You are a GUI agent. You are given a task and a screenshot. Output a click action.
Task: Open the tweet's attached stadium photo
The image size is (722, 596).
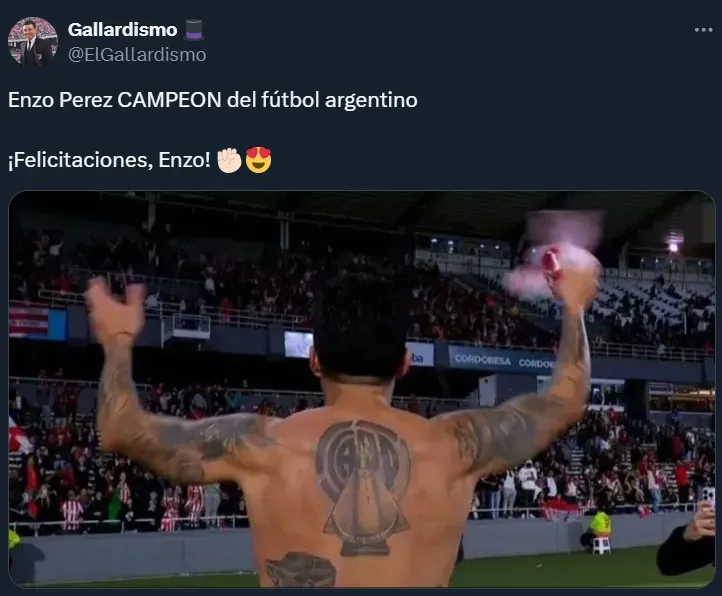tap(364, 388)
